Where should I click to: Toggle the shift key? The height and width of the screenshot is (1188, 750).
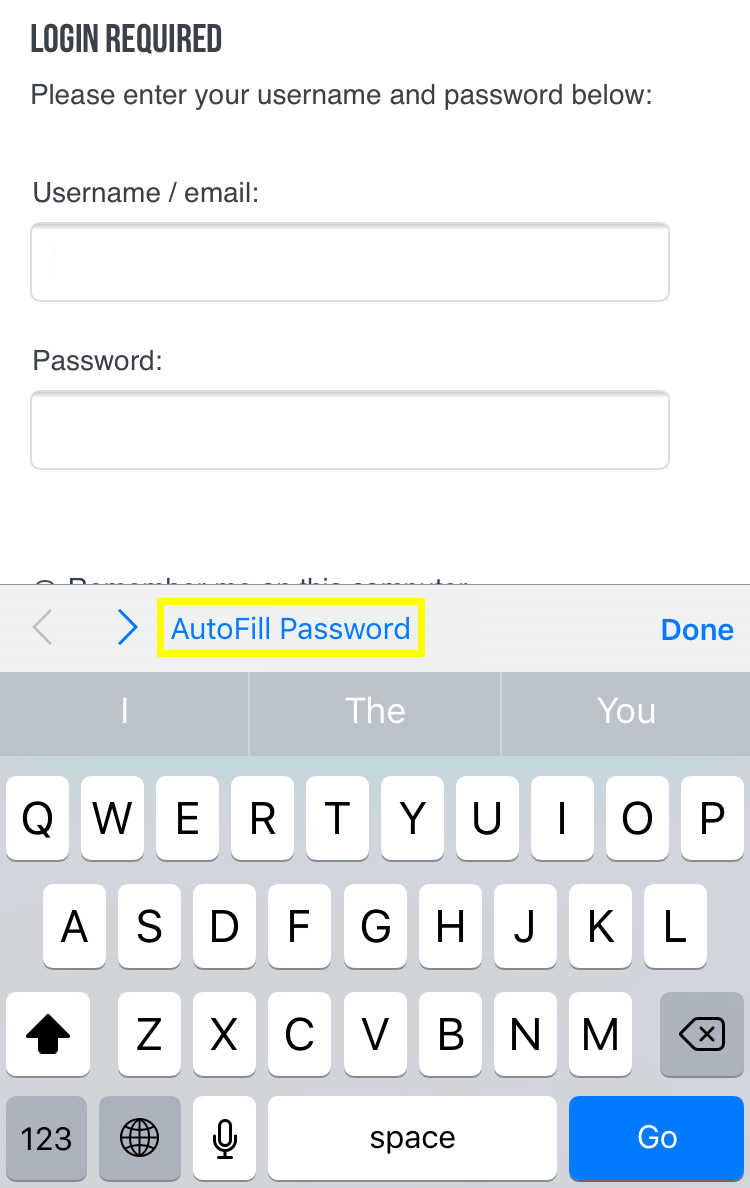point(47,1035)
